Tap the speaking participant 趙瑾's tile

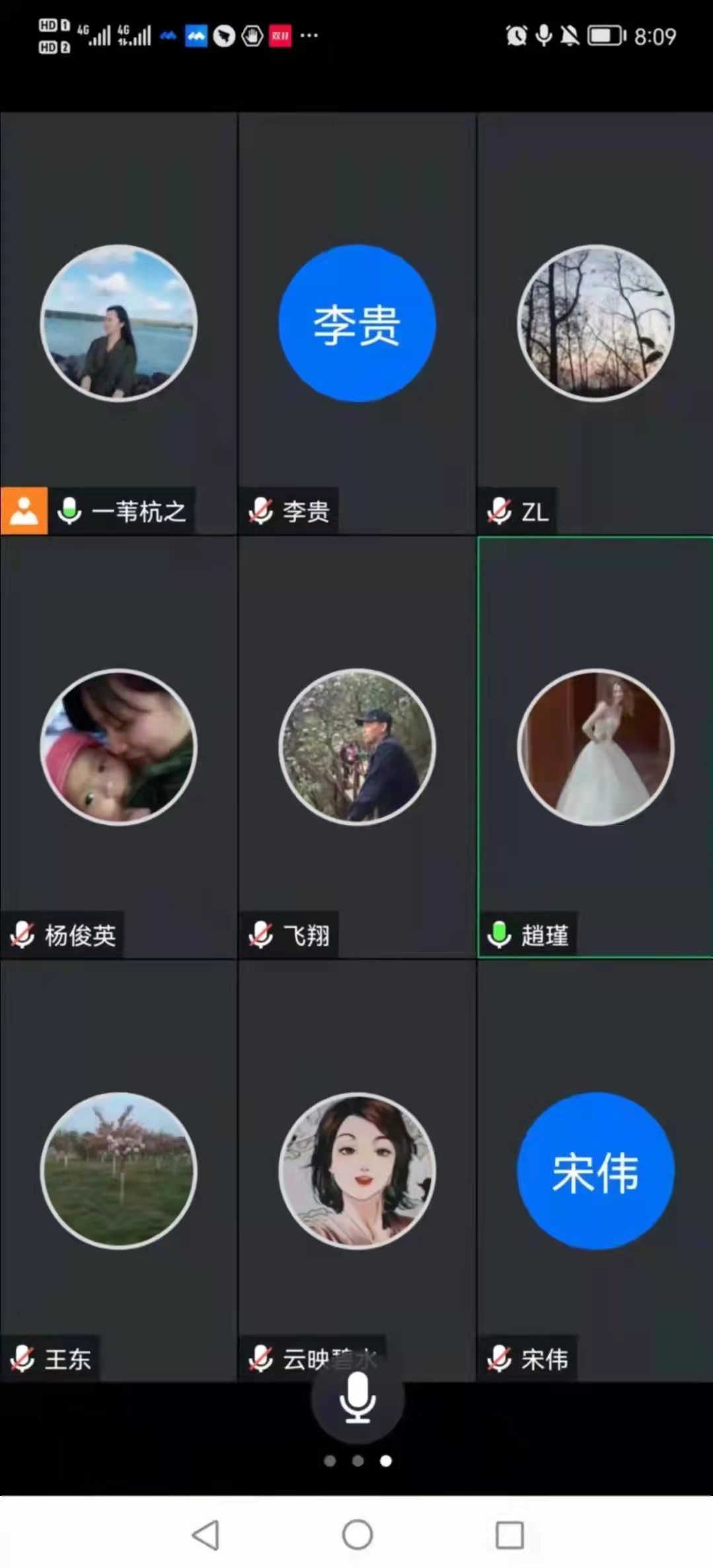[595, 747]
